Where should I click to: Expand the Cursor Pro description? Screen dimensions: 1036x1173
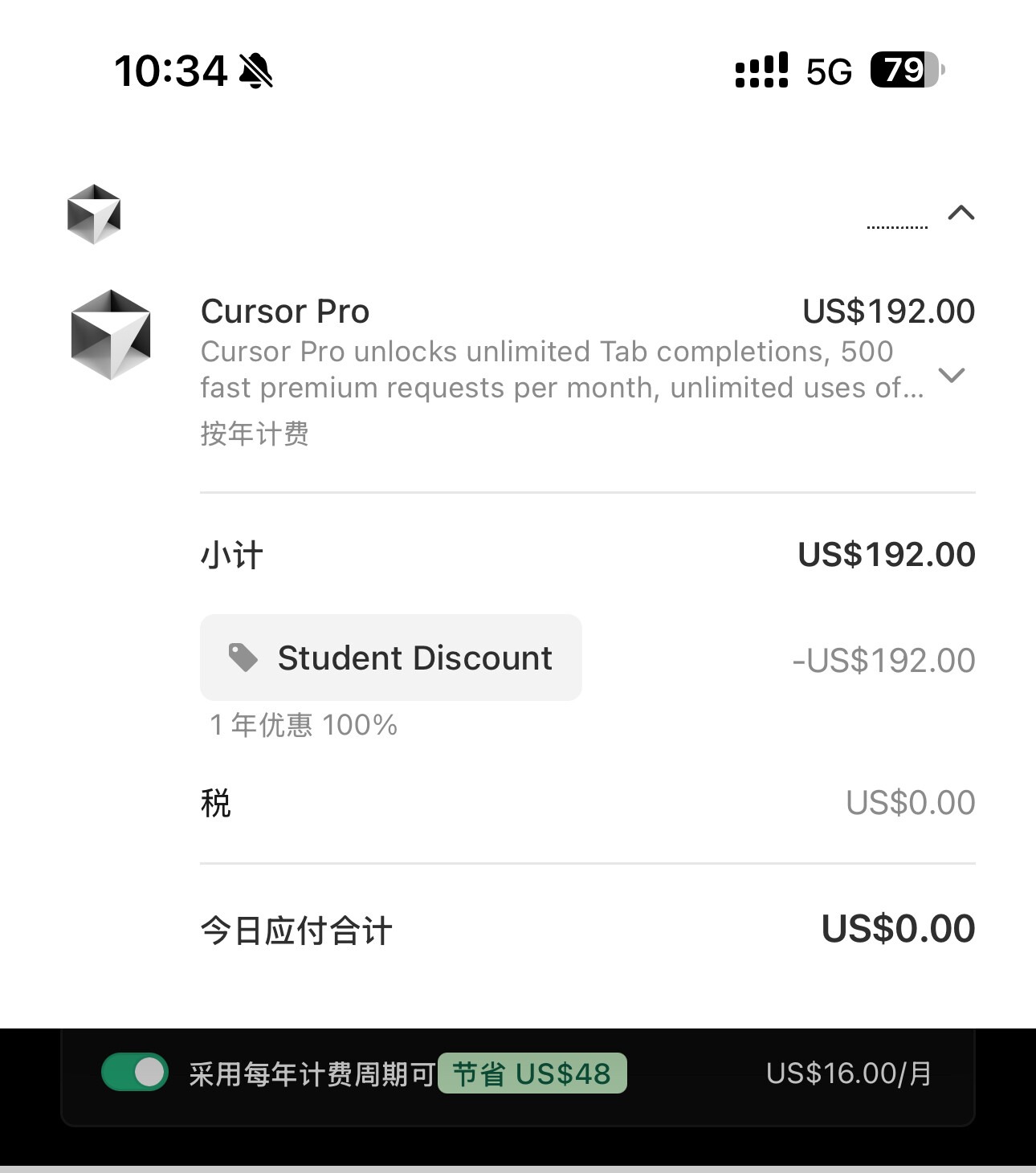[952, 375]
